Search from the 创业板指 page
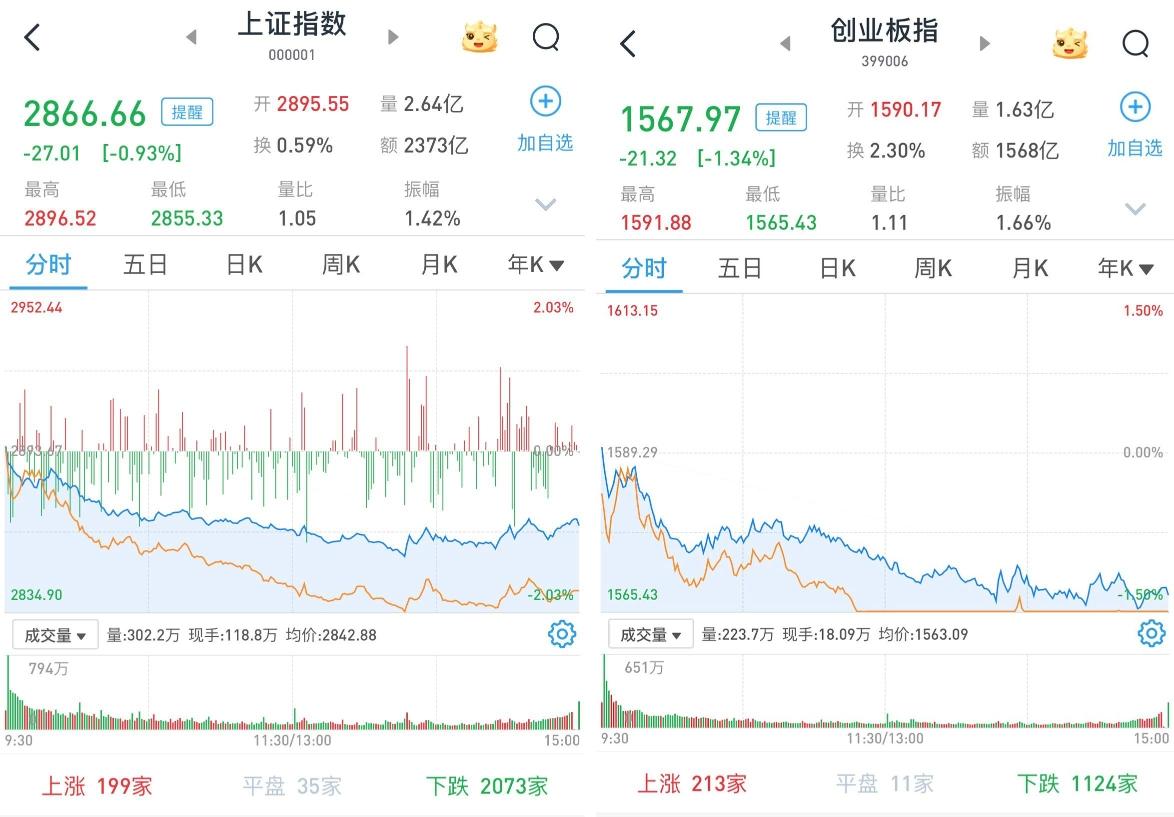The width and height of the screenshot is (1174, 817). (1135, 43)
